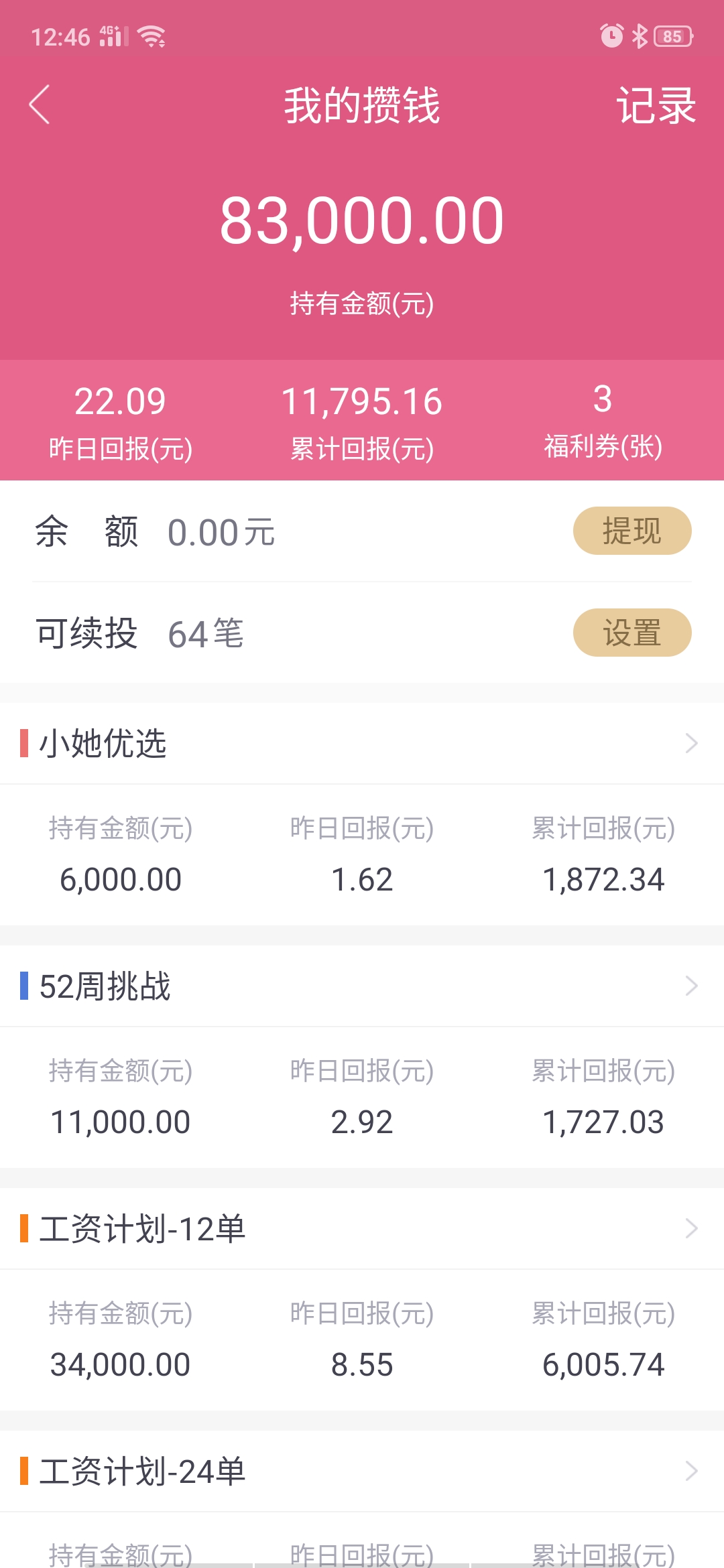The height and width of the screenshot is (1568, 724).
Task: Open 设置 for 可续投 reinvestment
Action: pos(631,633)
